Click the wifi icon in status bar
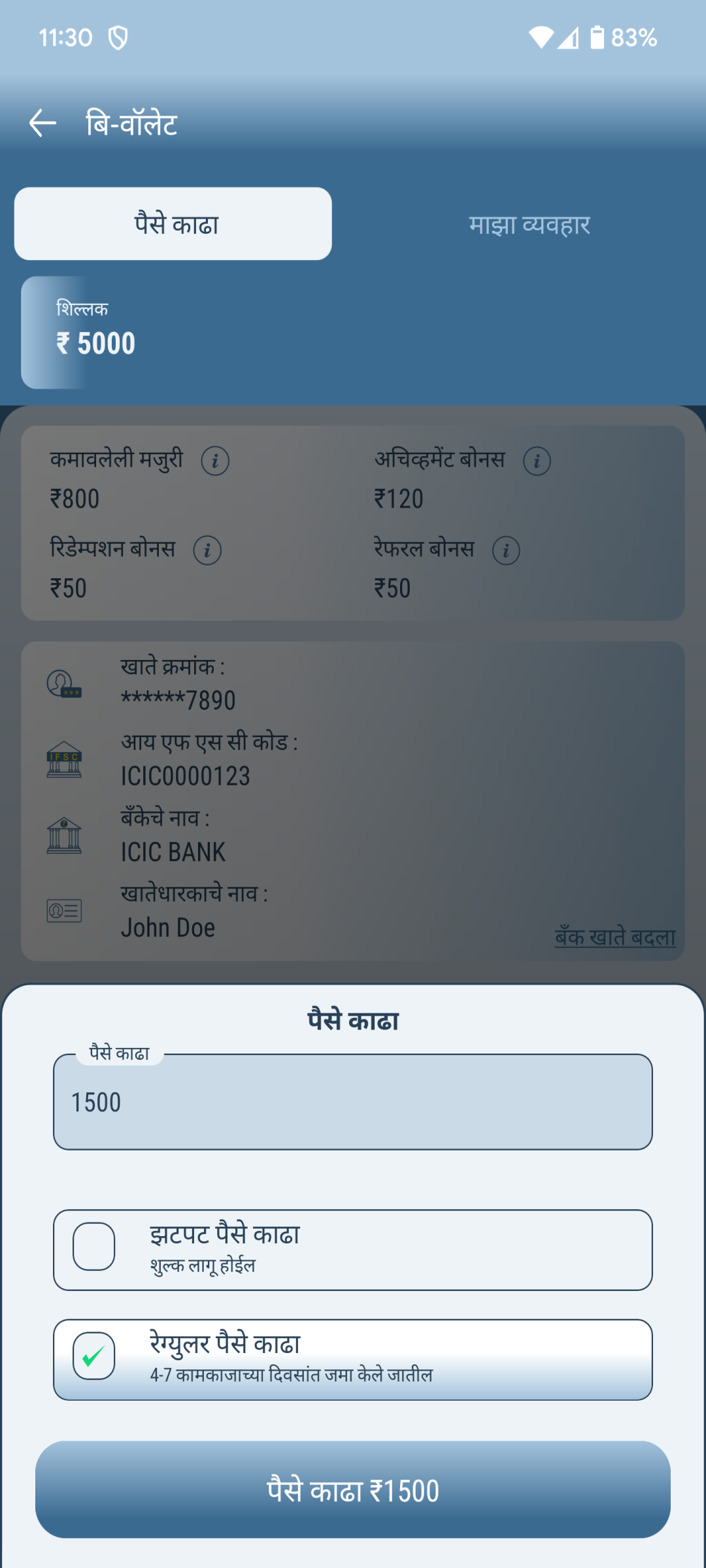The height and width of the screenshot is (1568, 706). click(541, 37)
